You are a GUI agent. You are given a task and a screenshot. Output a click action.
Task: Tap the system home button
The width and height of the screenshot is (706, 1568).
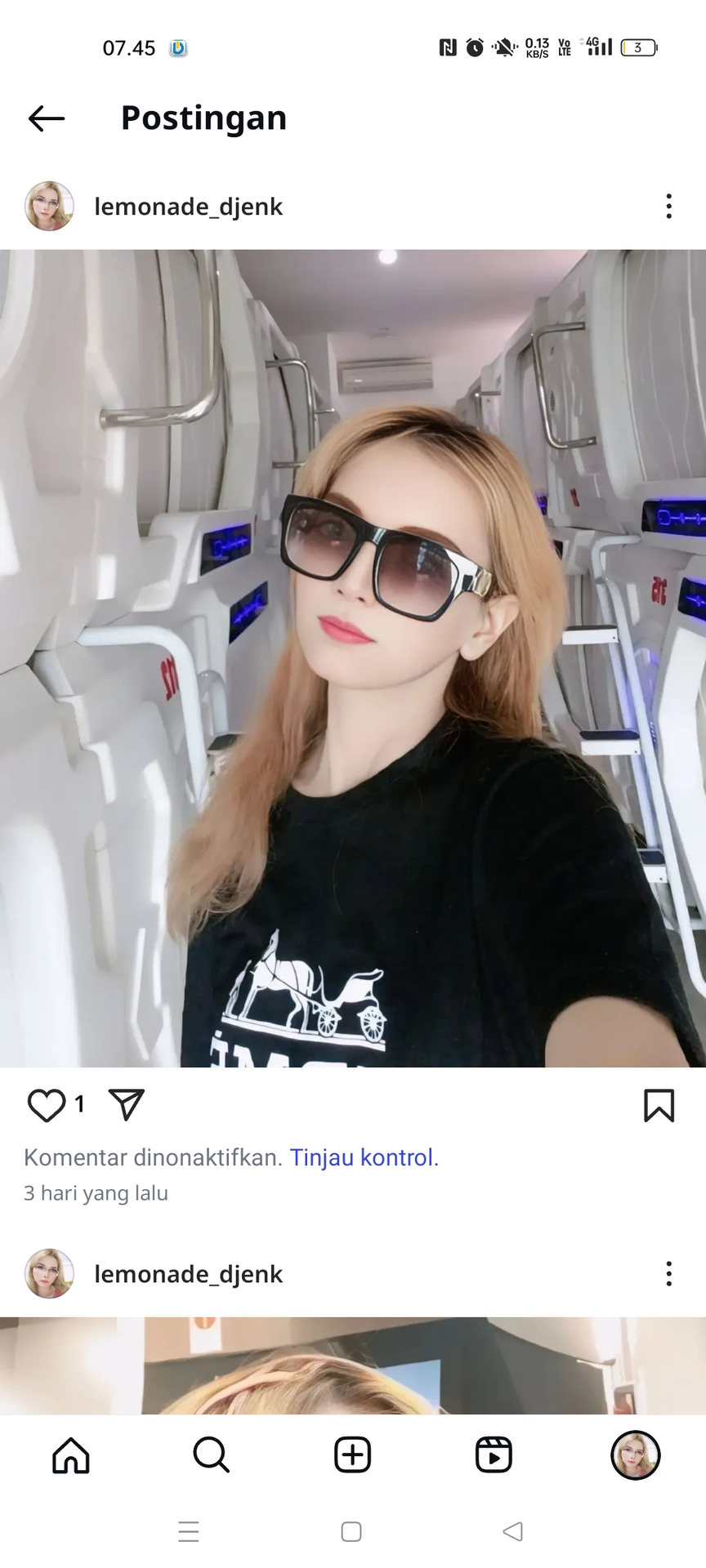point(351,1531)
